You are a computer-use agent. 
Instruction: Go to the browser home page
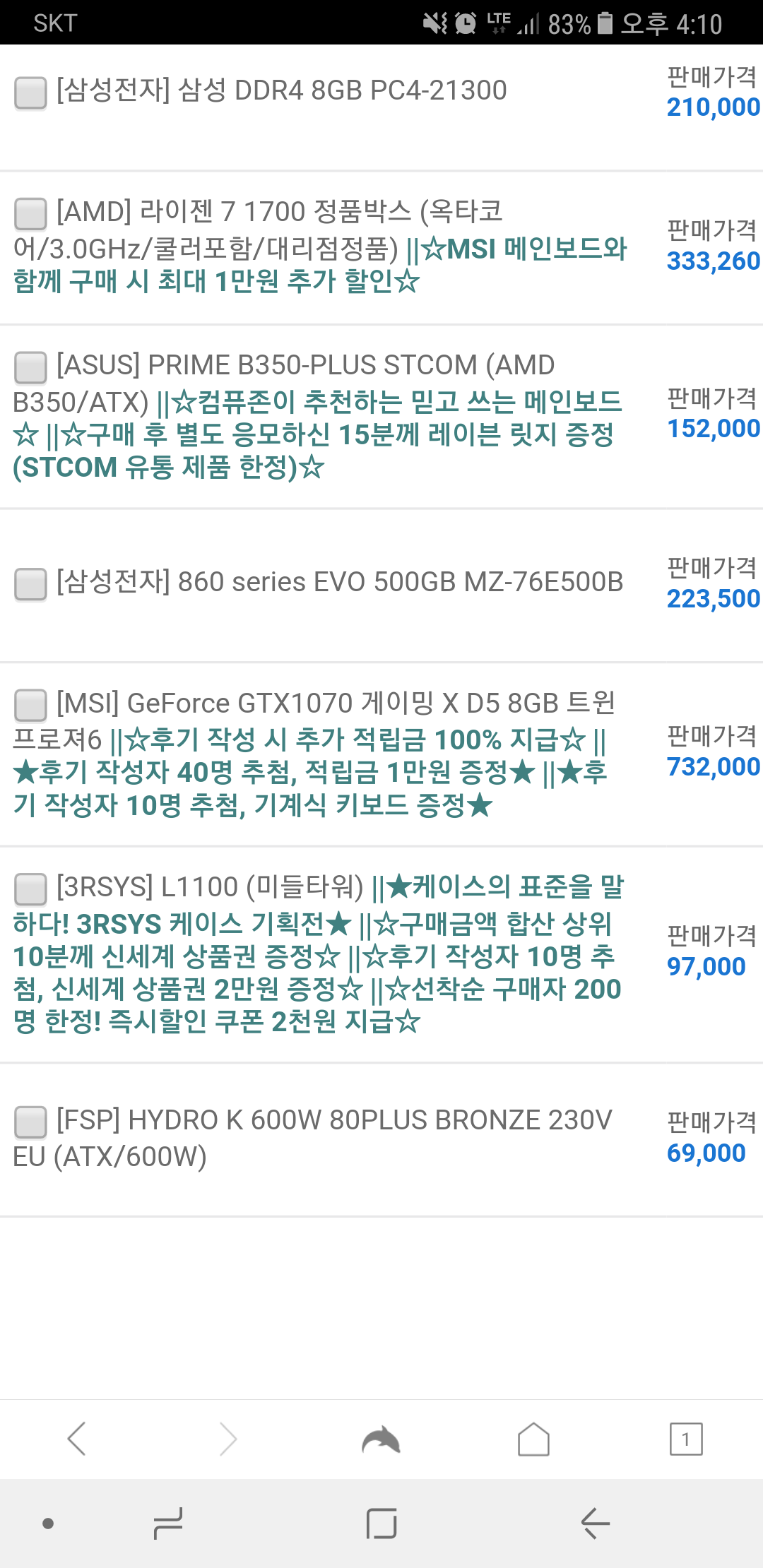[533, 1439]
